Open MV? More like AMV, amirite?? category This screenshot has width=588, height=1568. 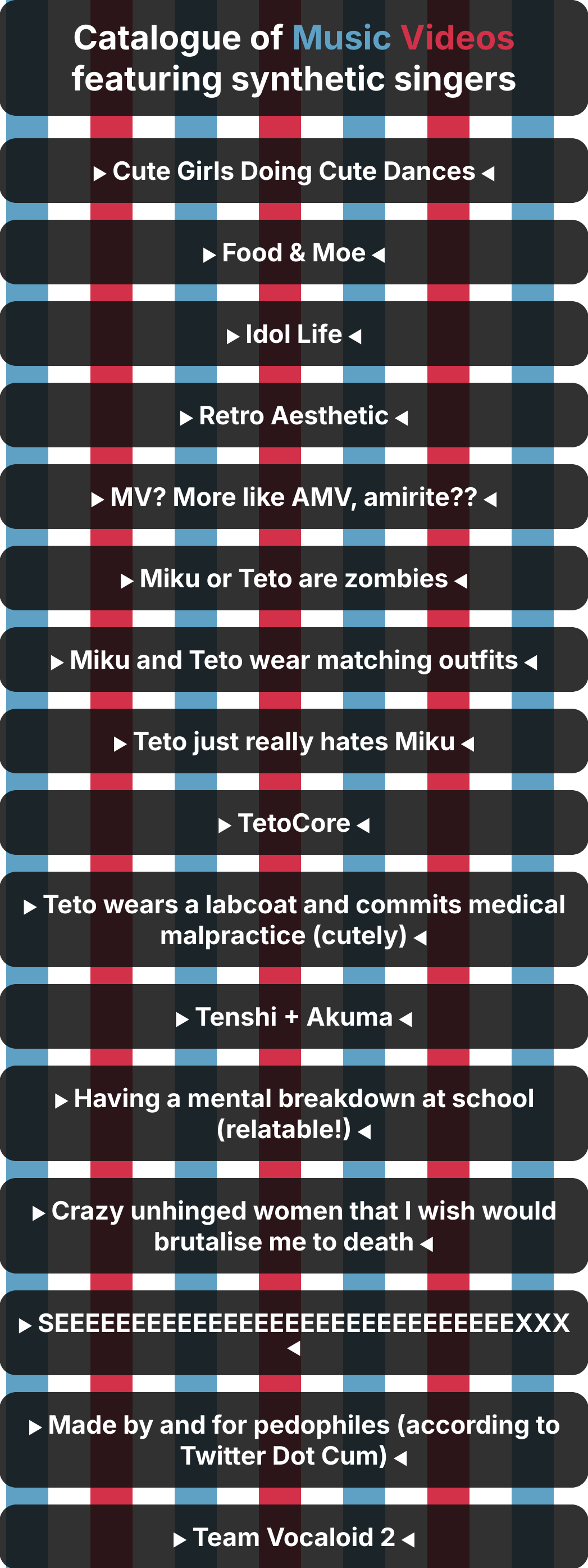[x=294, y=497]
